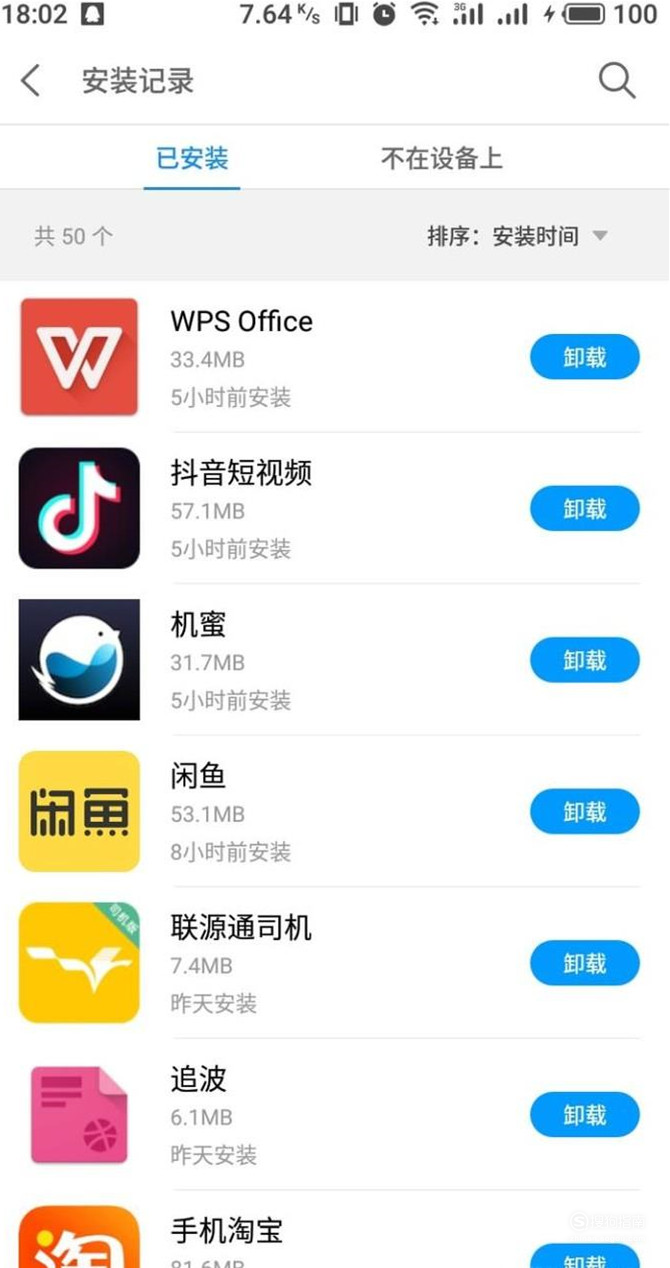Expand the 排序: 安装时间 sort dropdown
Image resolution: width=670 pixels, height=1268 pixels.
pyautogui.click(x=517, y=237)
